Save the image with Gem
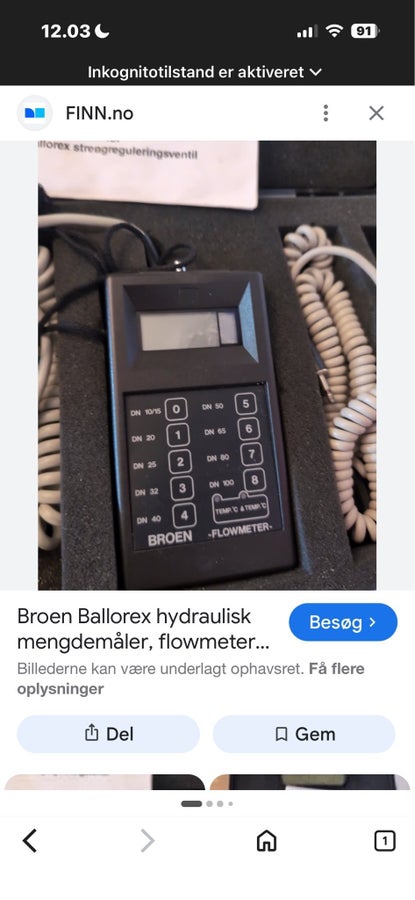This screenshot has height=900, width=415. click(304, 734)
